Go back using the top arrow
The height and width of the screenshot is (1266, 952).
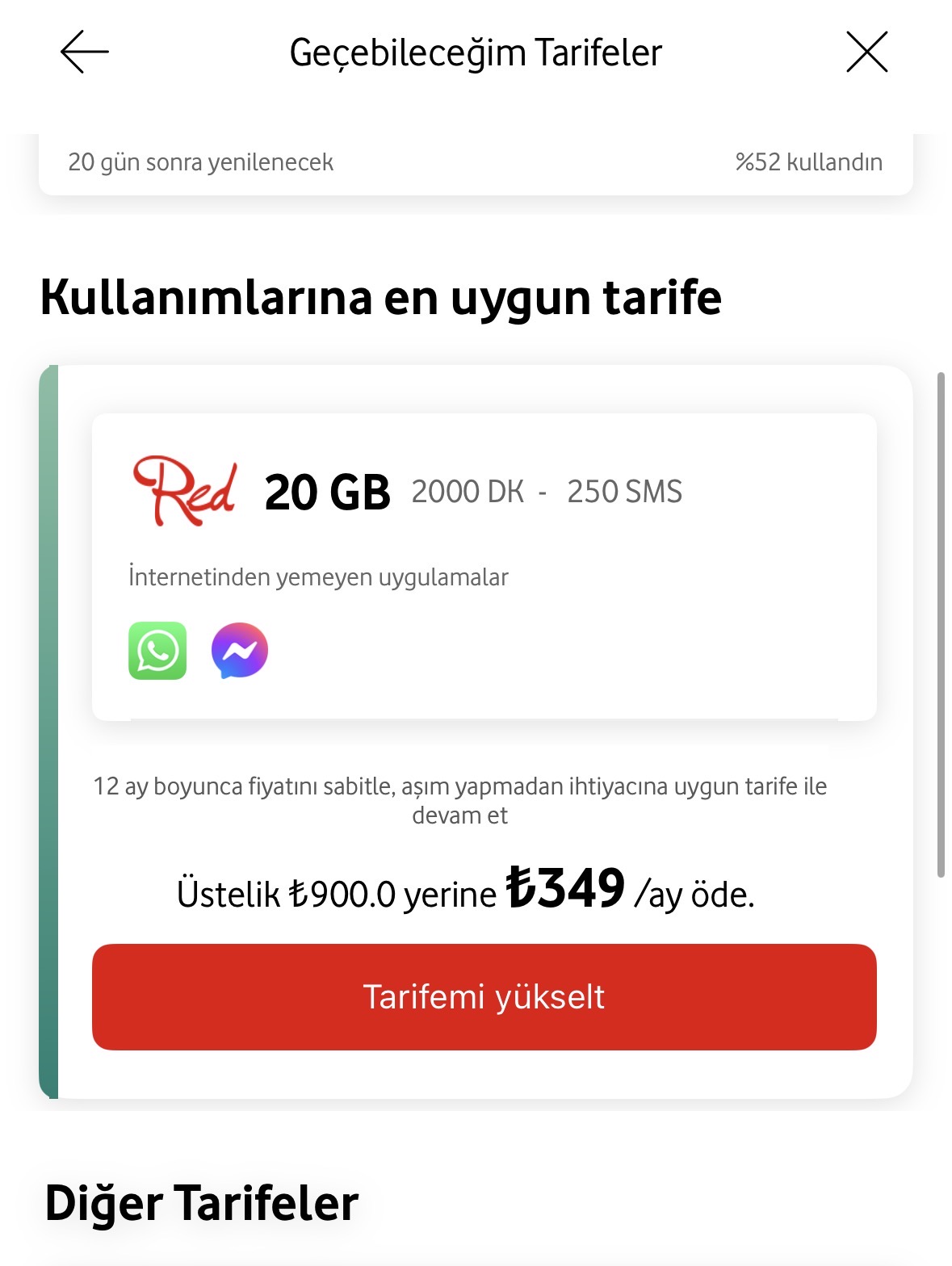[x=84, y=52]
